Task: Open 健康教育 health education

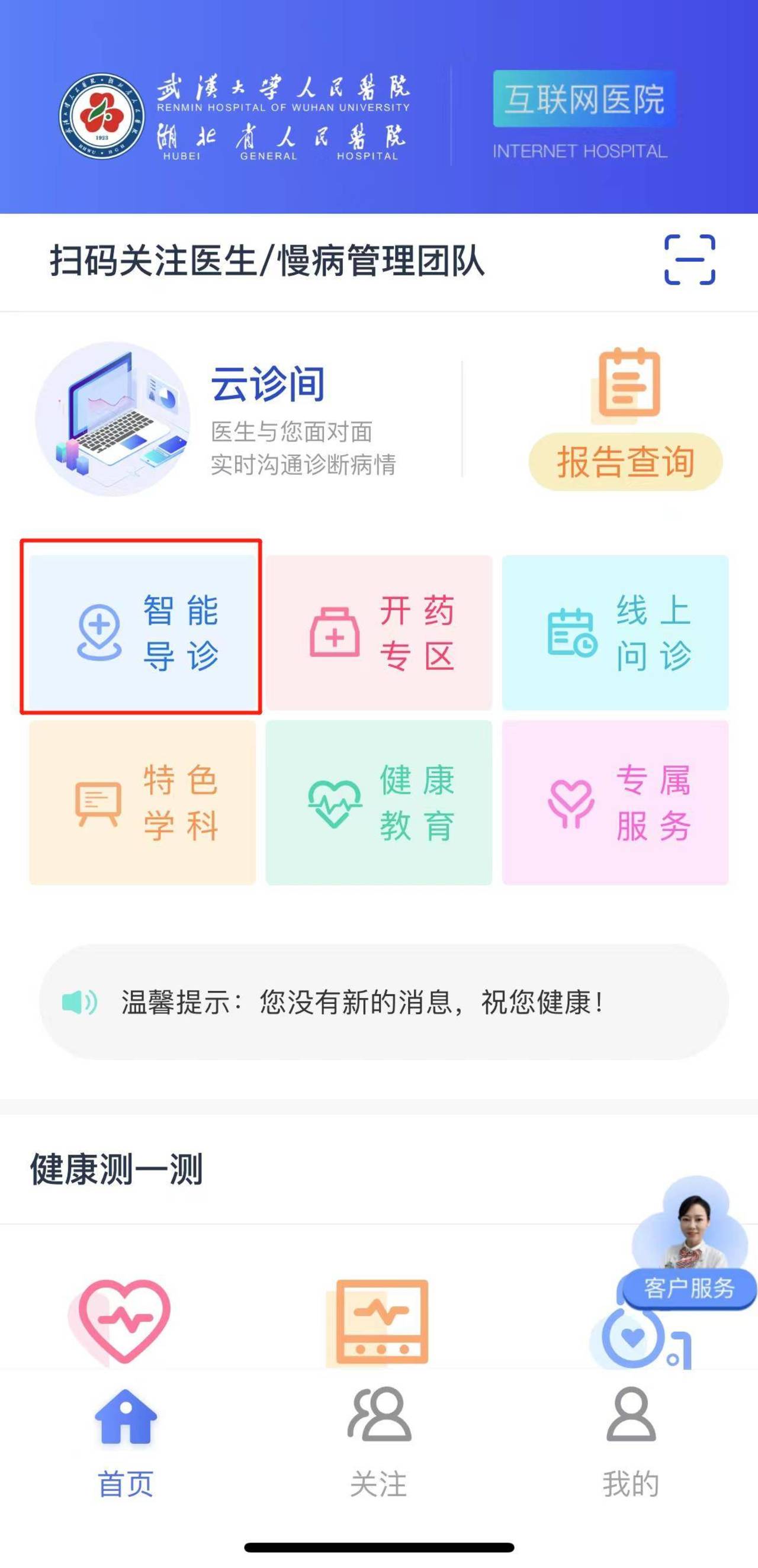Action: 378,801
